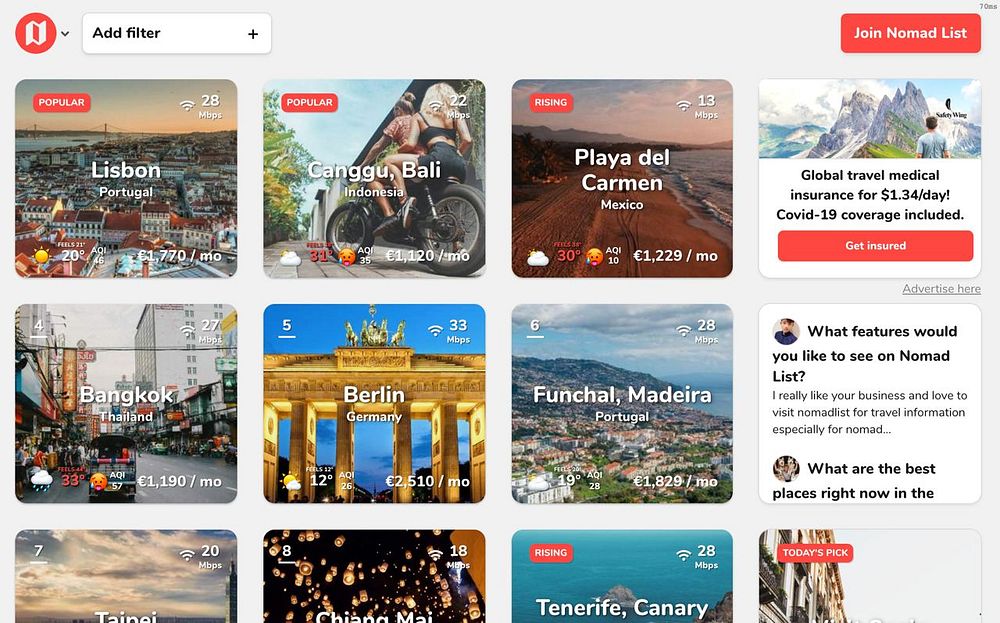
Task: Follow the Advertise here link
Action: click(941, 289)
